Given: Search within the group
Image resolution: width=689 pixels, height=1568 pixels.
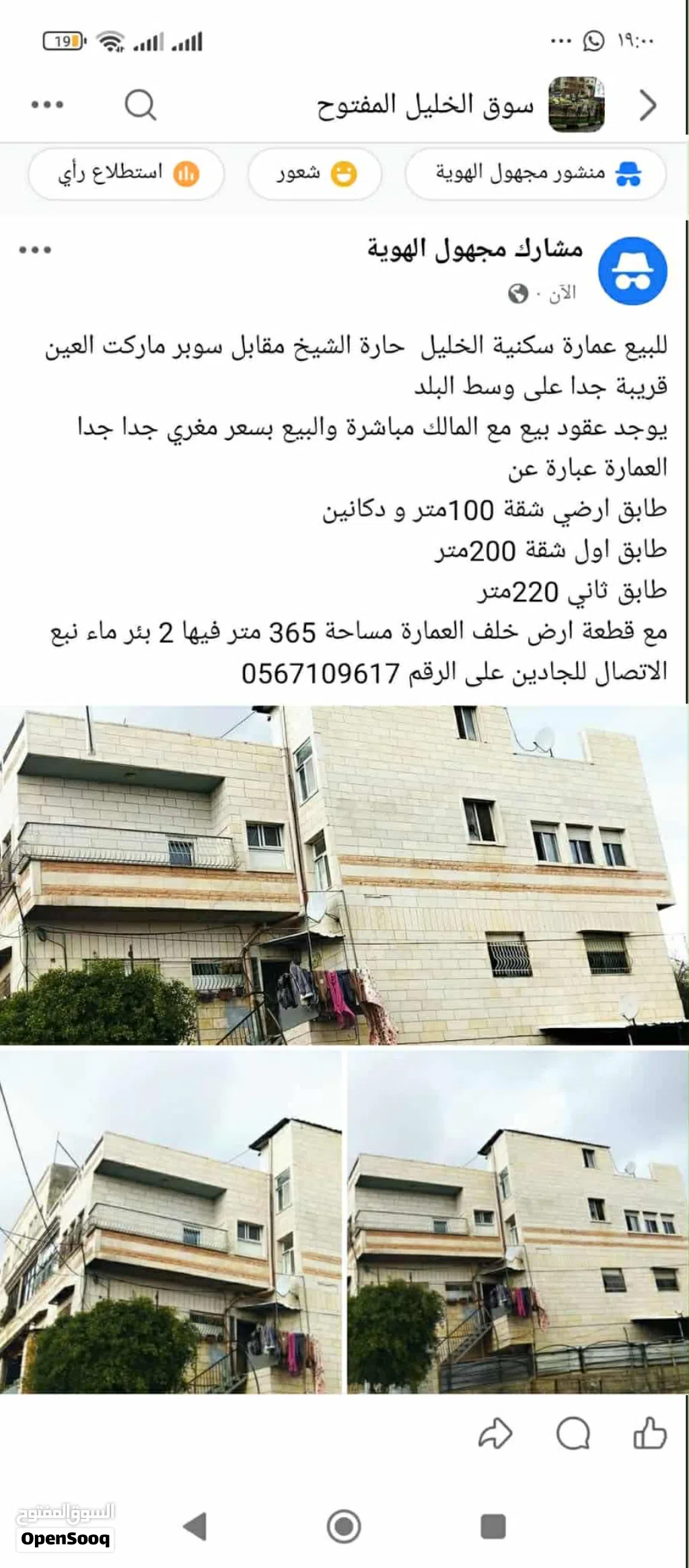Looking at the screenshot, I should 140,105.
